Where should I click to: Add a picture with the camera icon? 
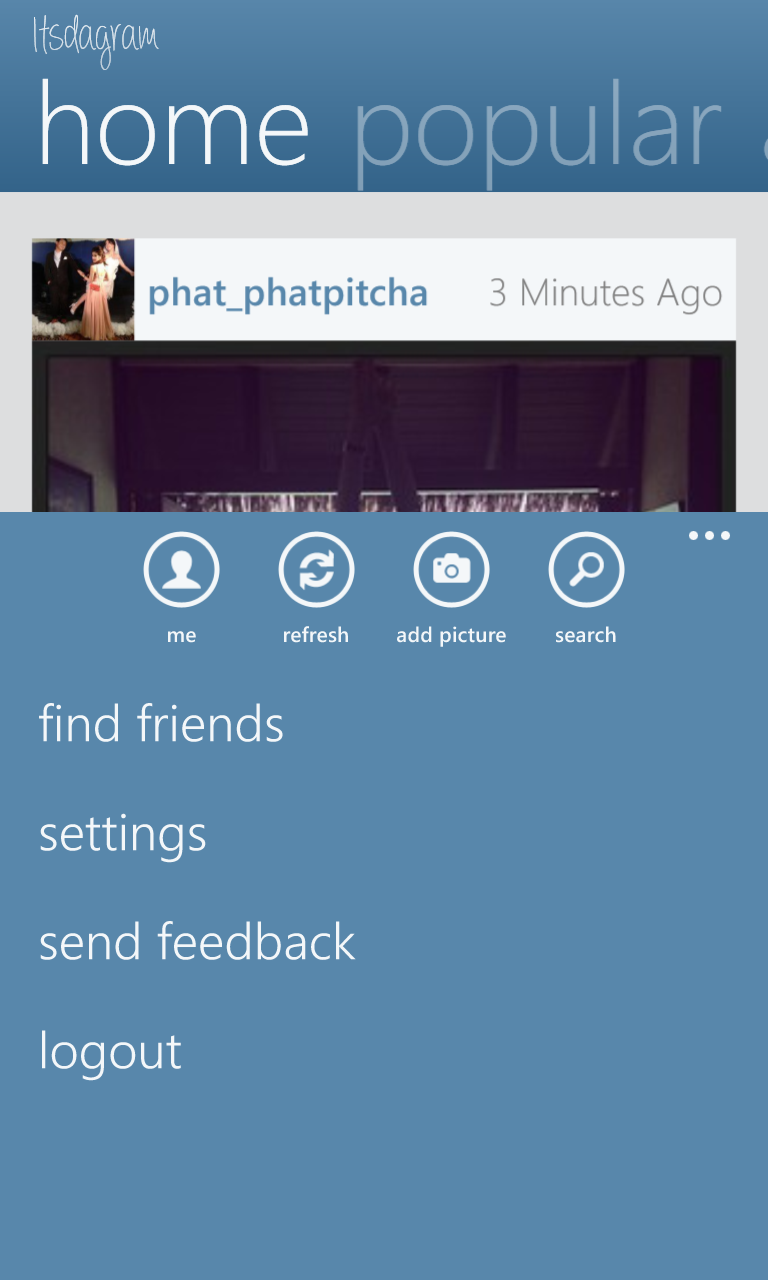pyautogui.click(x=451, y=570)
